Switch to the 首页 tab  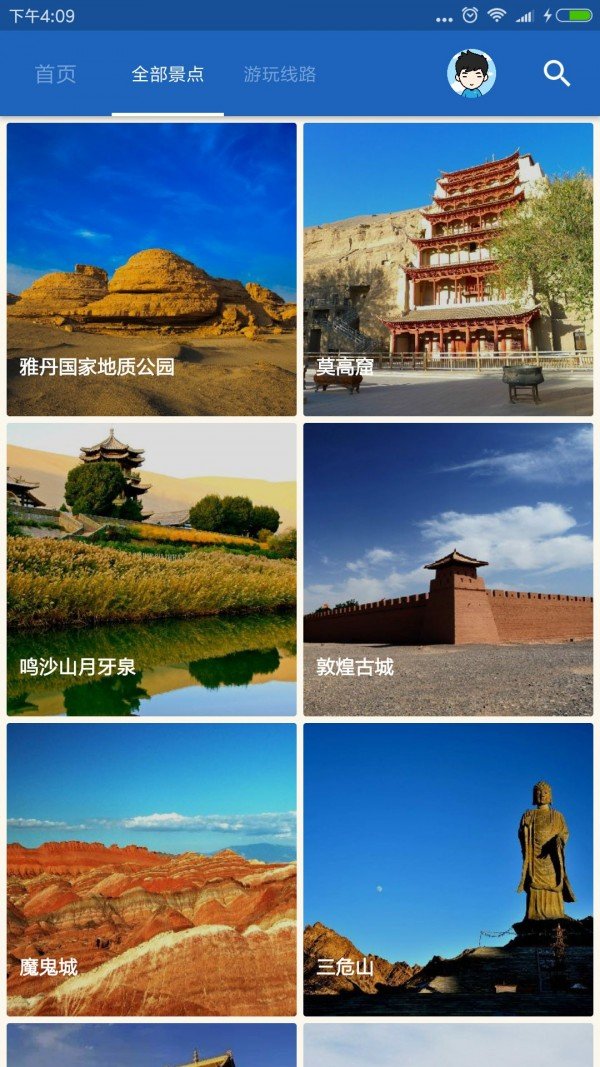click(55, 74)
